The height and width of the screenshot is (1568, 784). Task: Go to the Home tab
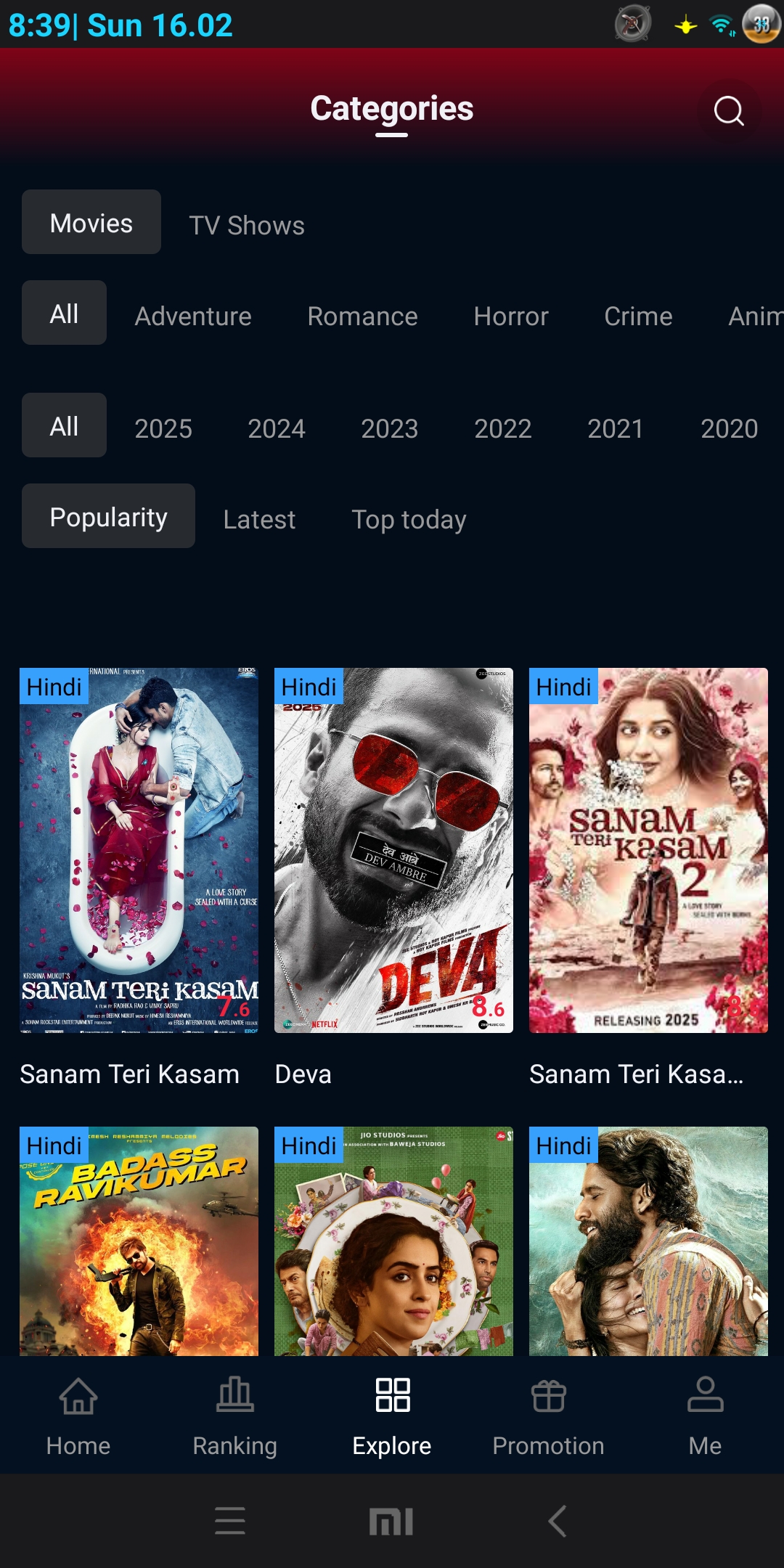coord(78,1416)
